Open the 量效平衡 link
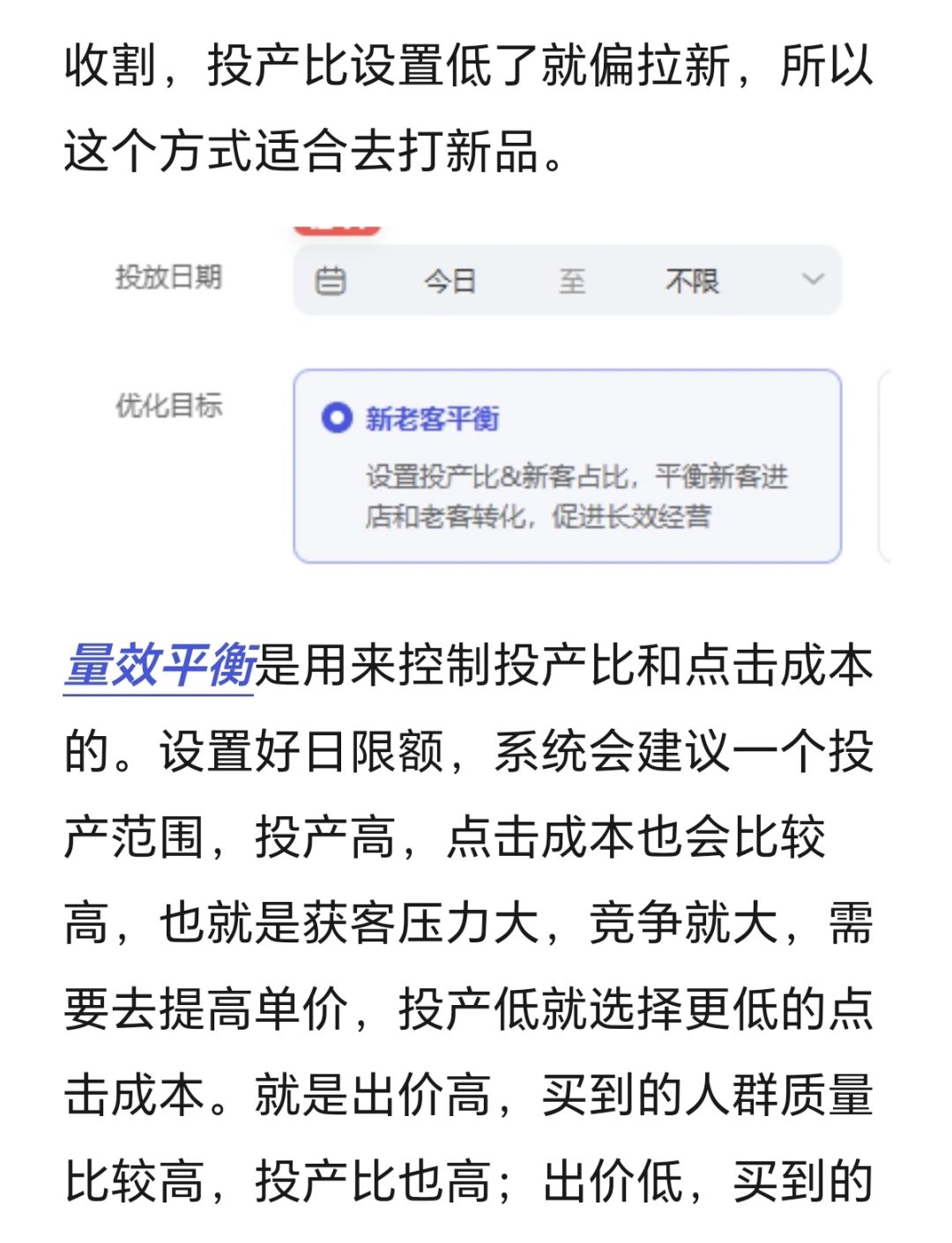 tap(160, 666)
